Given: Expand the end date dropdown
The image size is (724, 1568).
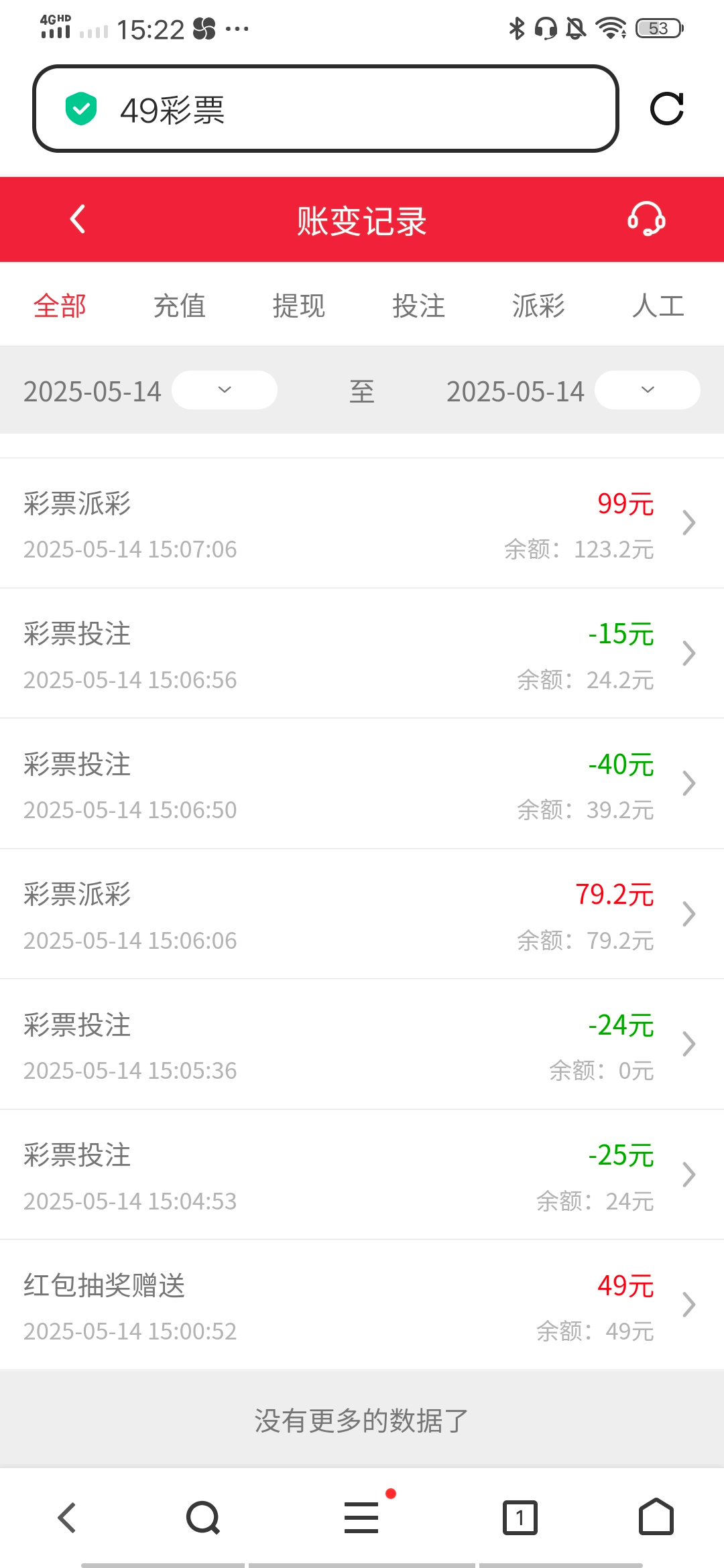Looking at the screenshot, I should (647, 390).
